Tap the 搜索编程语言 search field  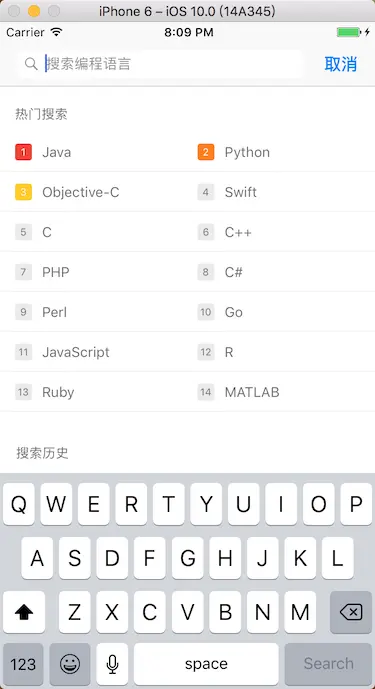(161, 64)
